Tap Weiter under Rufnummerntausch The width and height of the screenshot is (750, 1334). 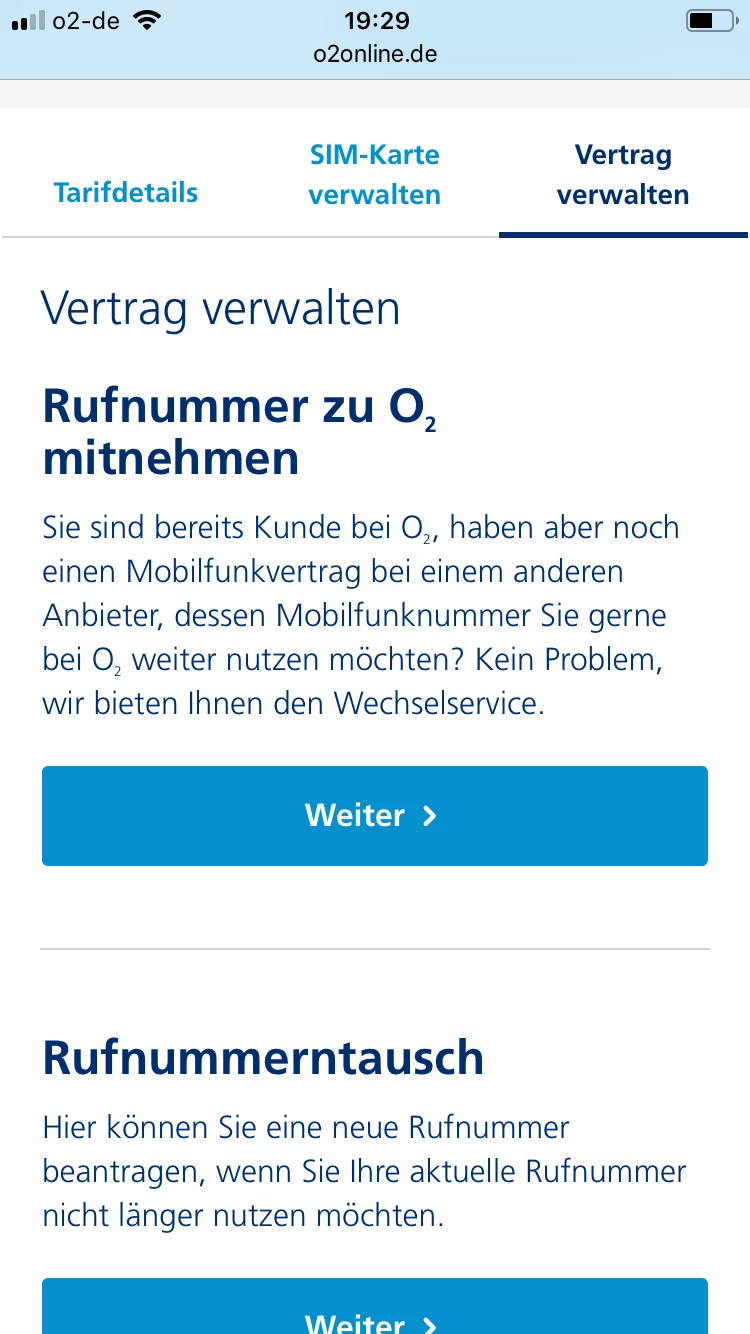[374, 1310]
